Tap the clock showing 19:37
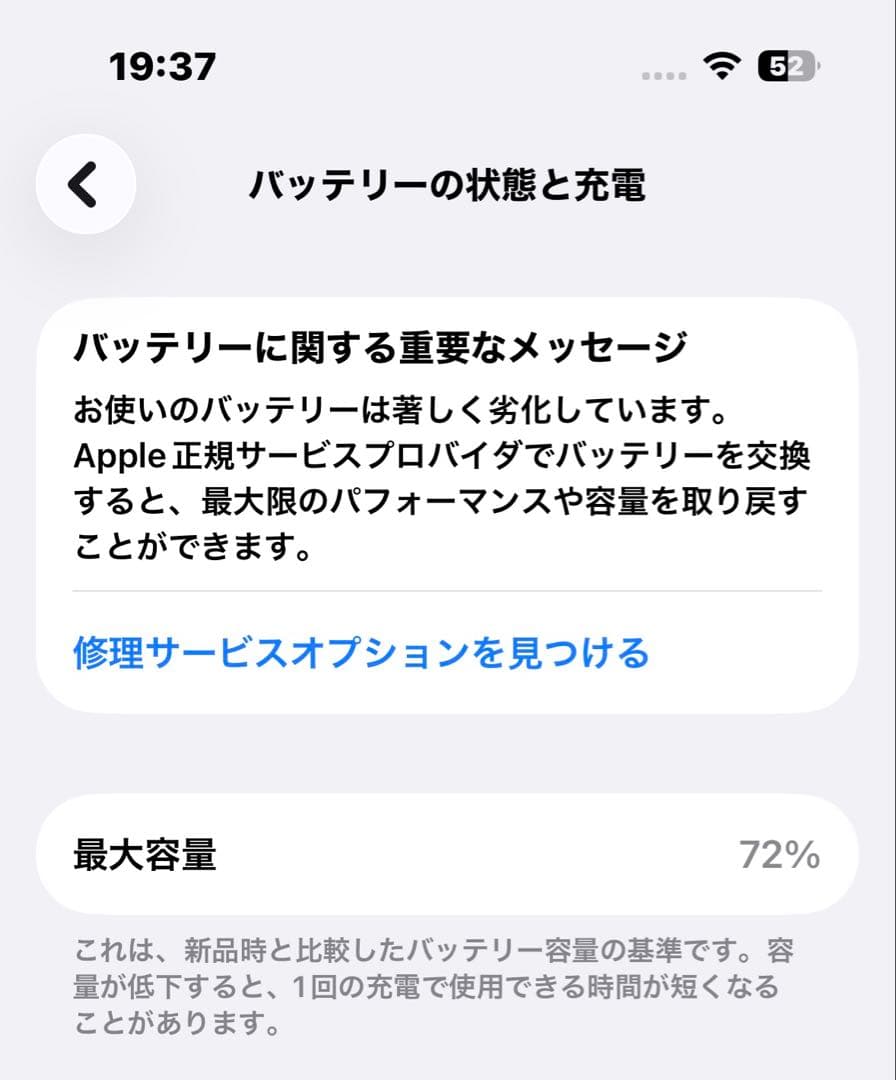This screenshot has width=896, height=1080. click(x=161, y=66)
